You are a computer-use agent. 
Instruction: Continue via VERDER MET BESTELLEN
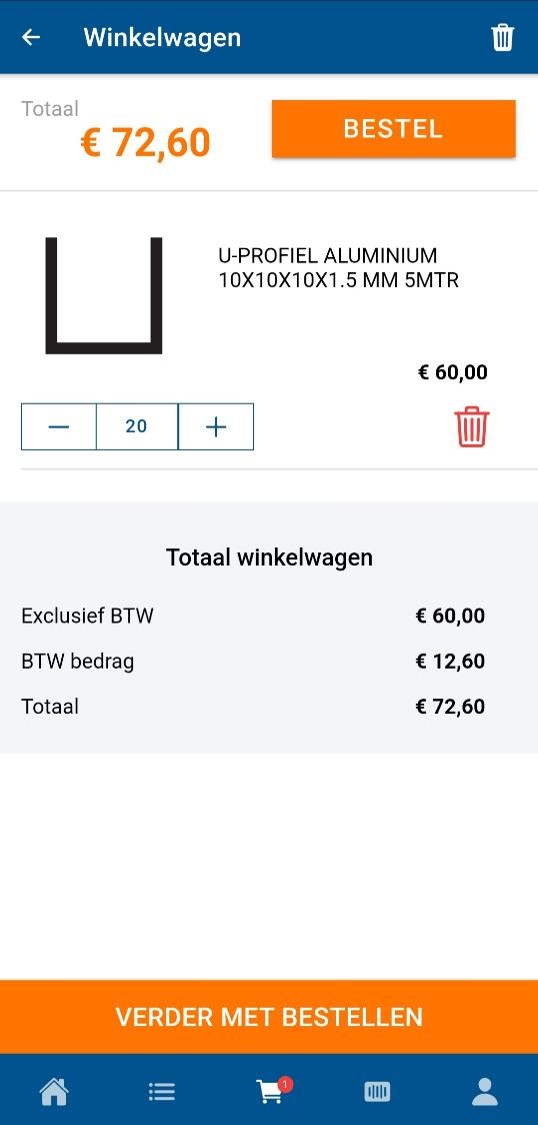tap(269, 1017)
